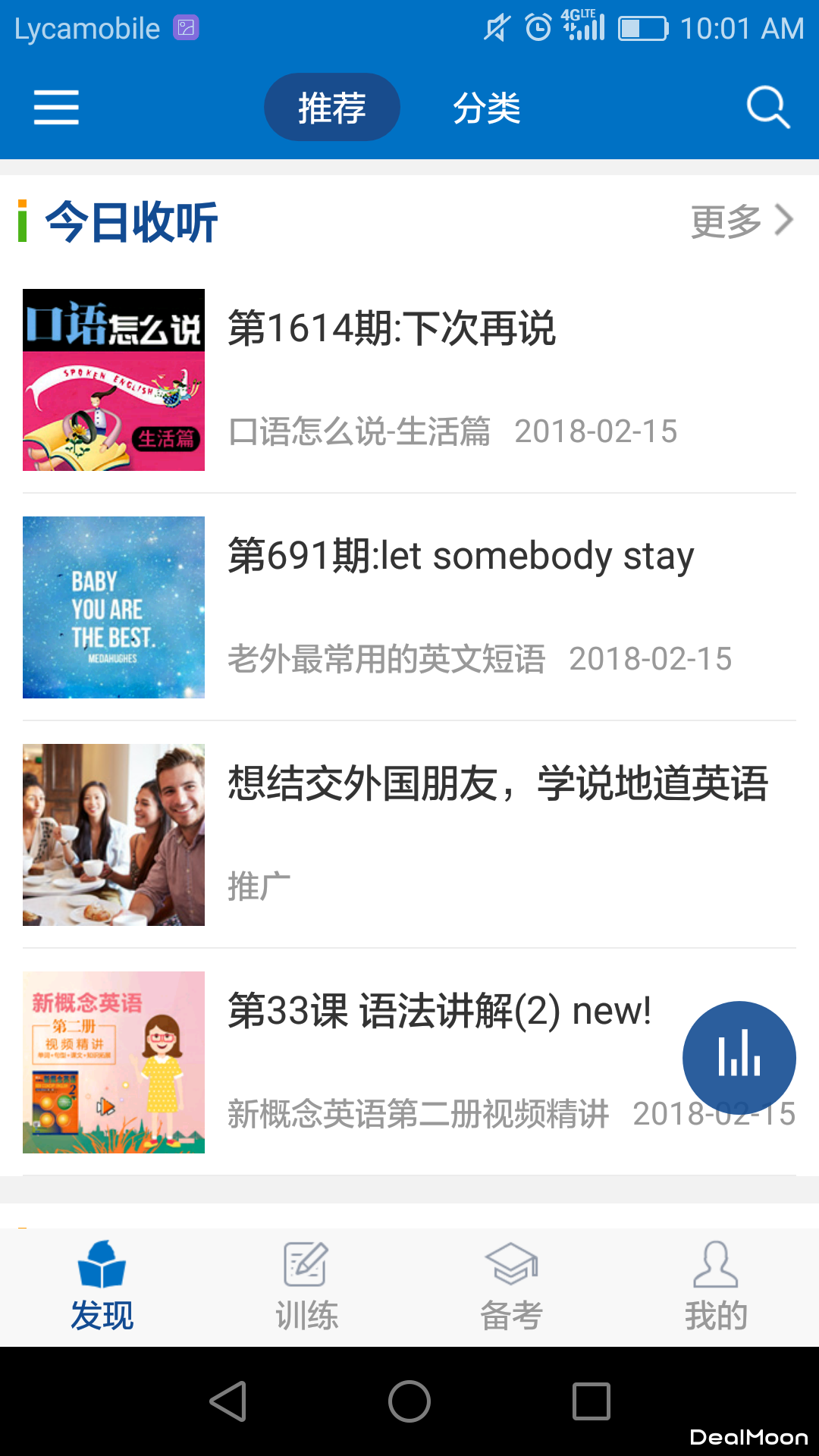Open the hamburger drawer menu
819x1456 pixels.
coord(56,107)
